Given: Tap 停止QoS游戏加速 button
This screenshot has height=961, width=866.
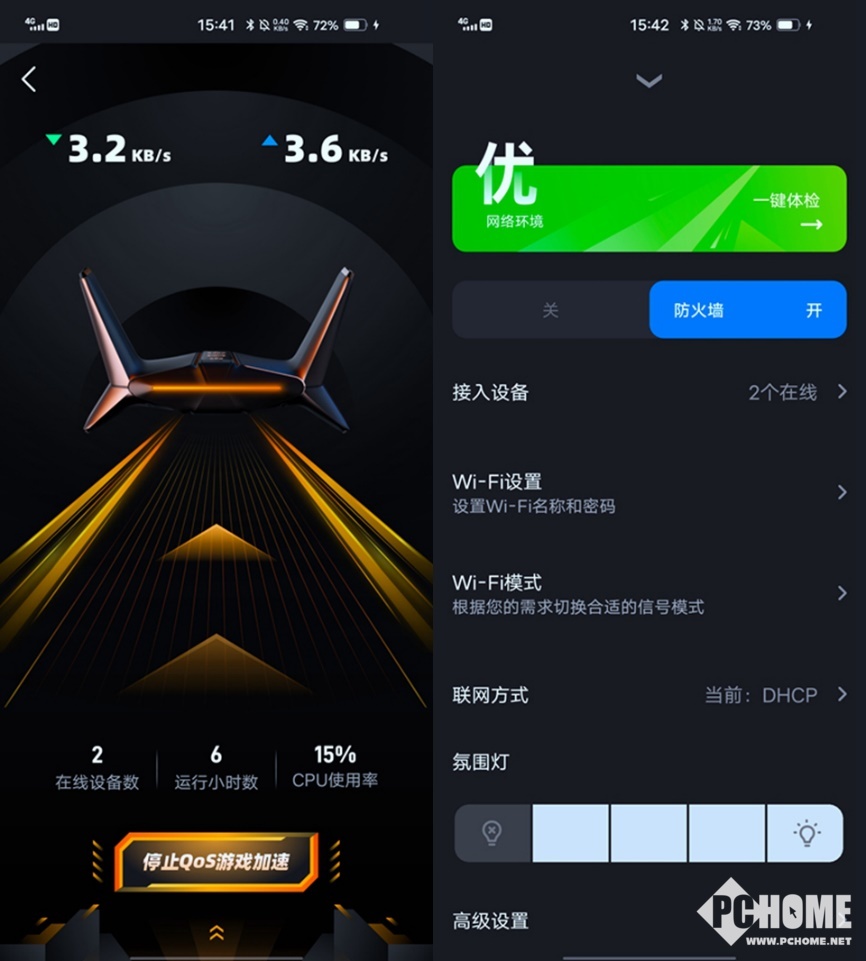Looking at the screenshot, I should 216,861.
